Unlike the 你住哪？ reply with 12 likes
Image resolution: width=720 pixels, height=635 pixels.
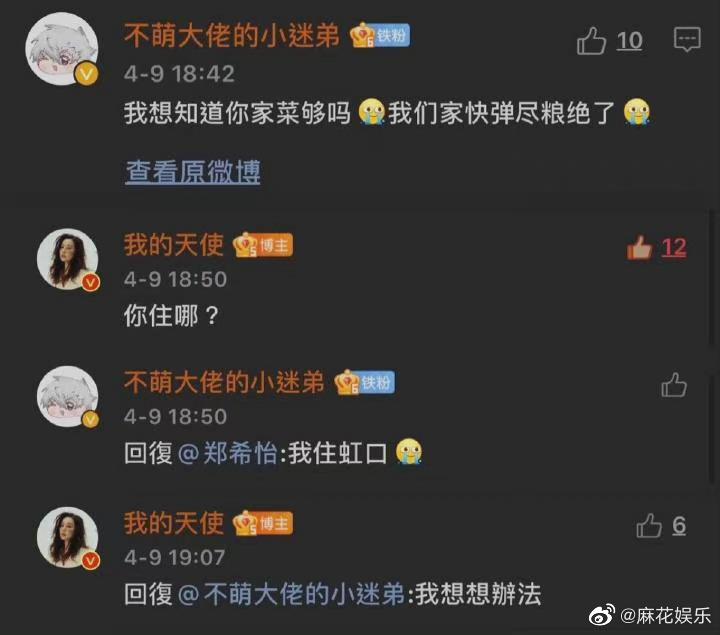coord(640,247)
